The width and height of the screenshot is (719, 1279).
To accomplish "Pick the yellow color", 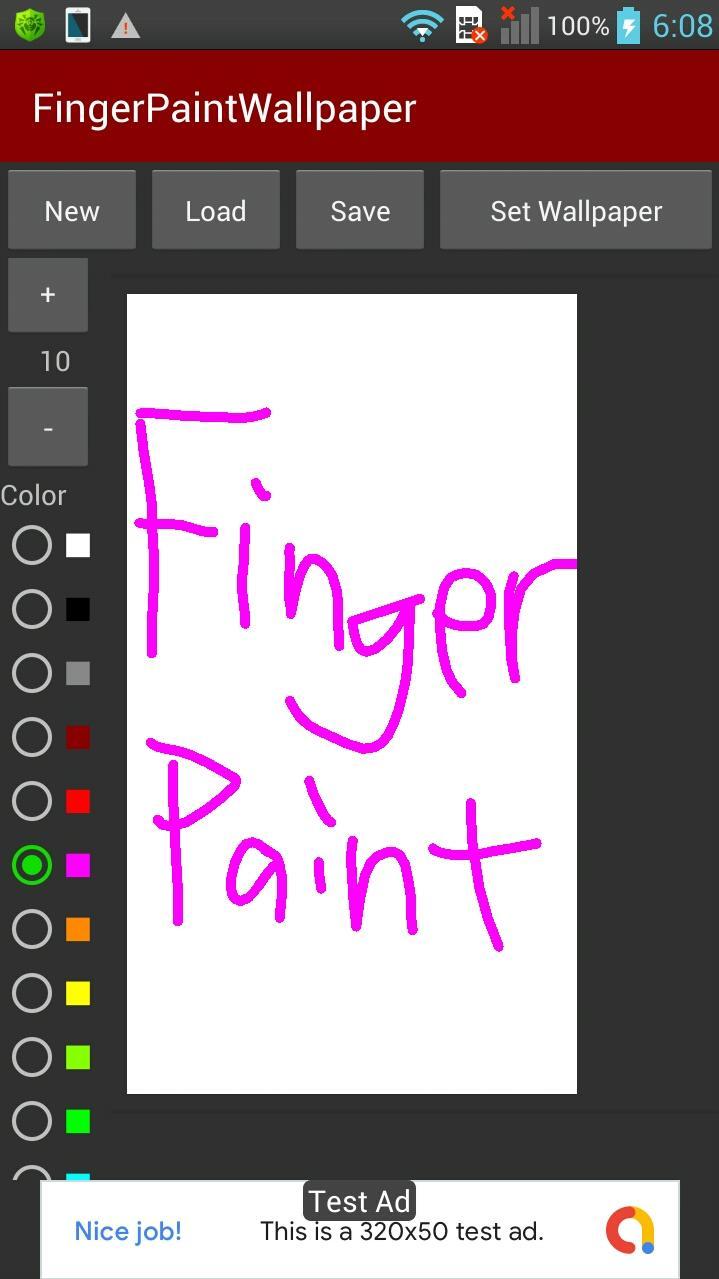I will [x=32, y=993].
